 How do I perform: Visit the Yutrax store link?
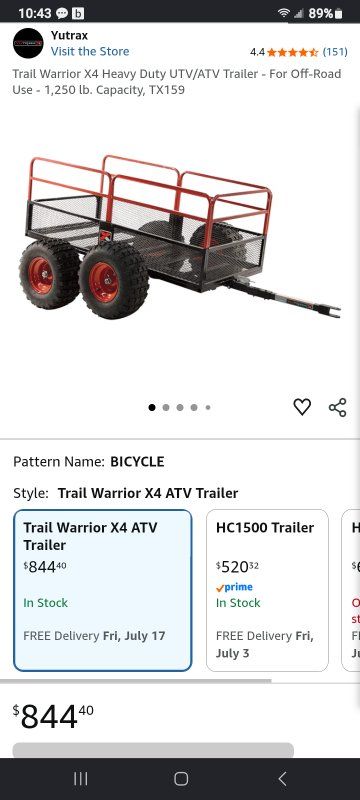click(x=90, y=51)
